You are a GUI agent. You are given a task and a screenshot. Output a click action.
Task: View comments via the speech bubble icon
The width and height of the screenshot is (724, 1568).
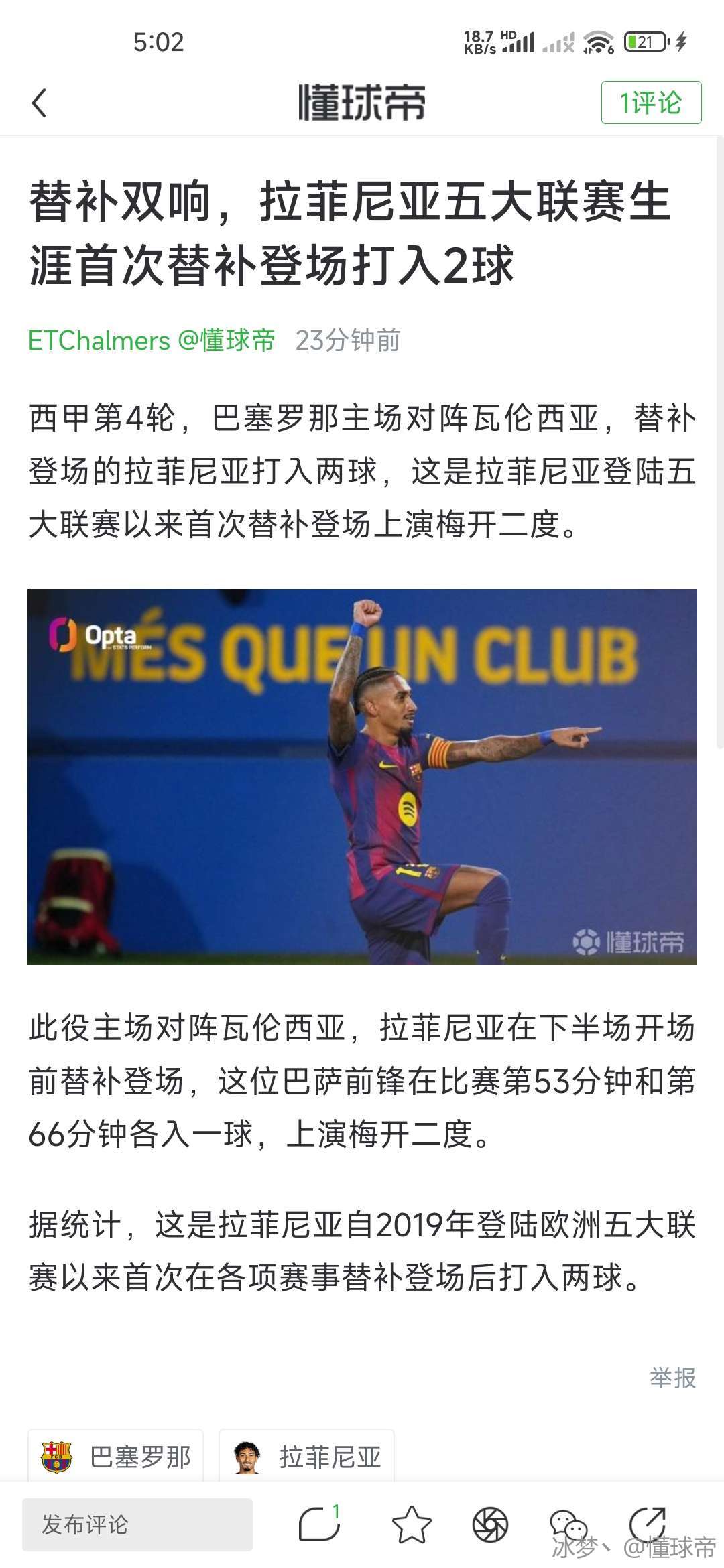pos(319,1524)
